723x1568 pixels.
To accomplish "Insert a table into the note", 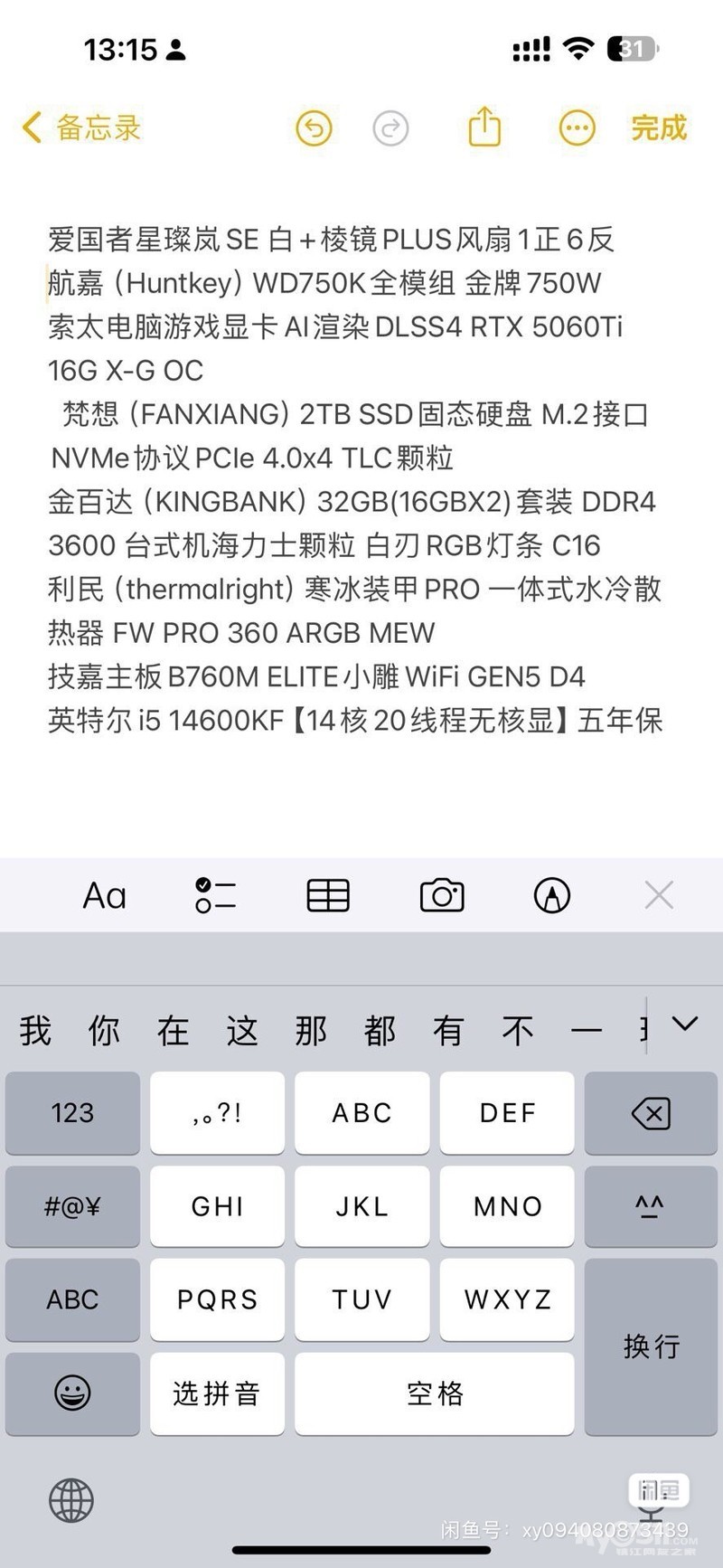I will (328, 895).
